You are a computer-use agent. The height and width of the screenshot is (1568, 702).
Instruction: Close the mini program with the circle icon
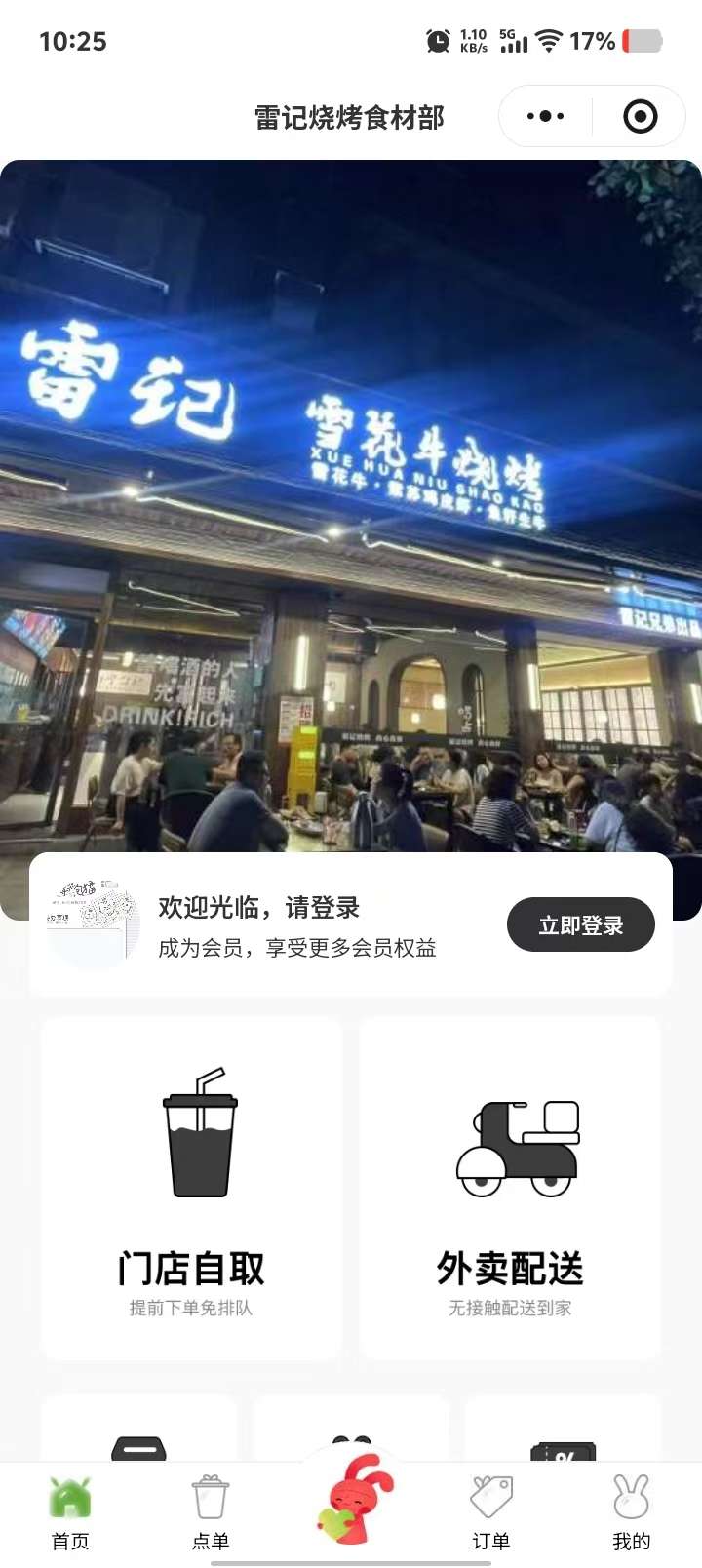(640, 117)
